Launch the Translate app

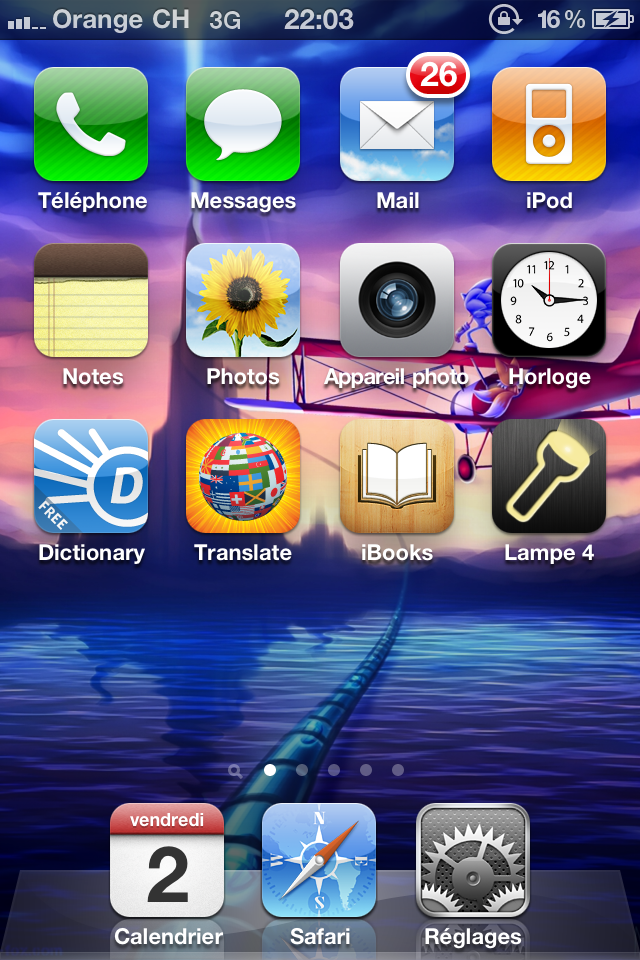coord(243,476)
